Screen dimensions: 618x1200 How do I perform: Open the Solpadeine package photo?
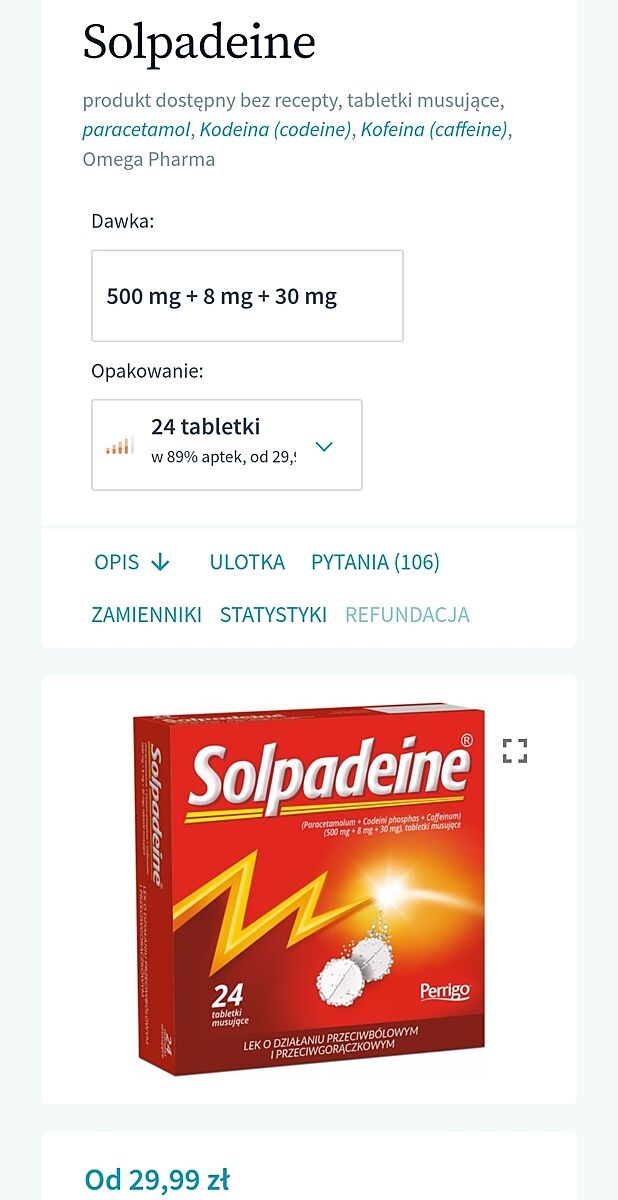click(x=309, y=890)
